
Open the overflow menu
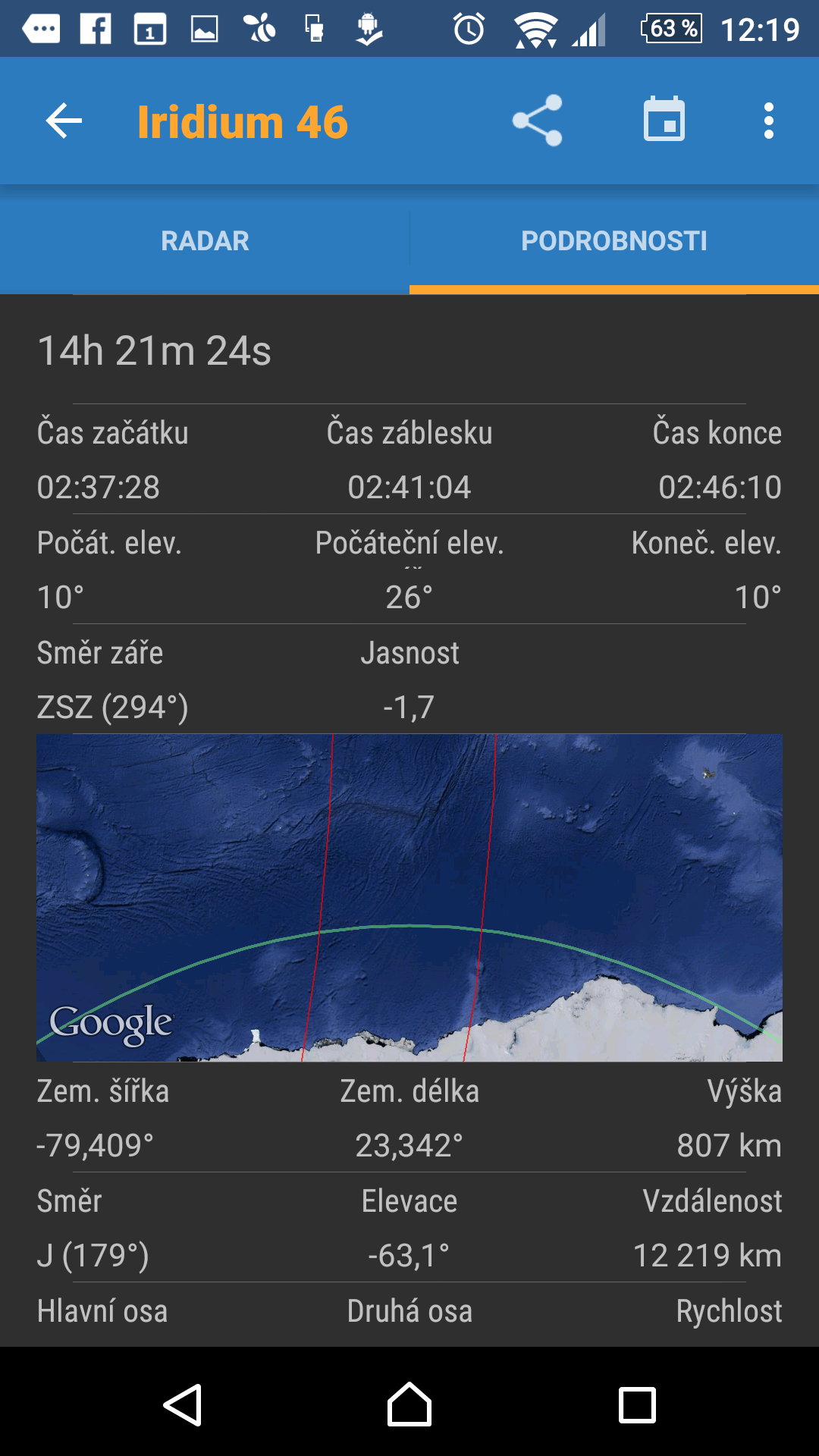769,121
